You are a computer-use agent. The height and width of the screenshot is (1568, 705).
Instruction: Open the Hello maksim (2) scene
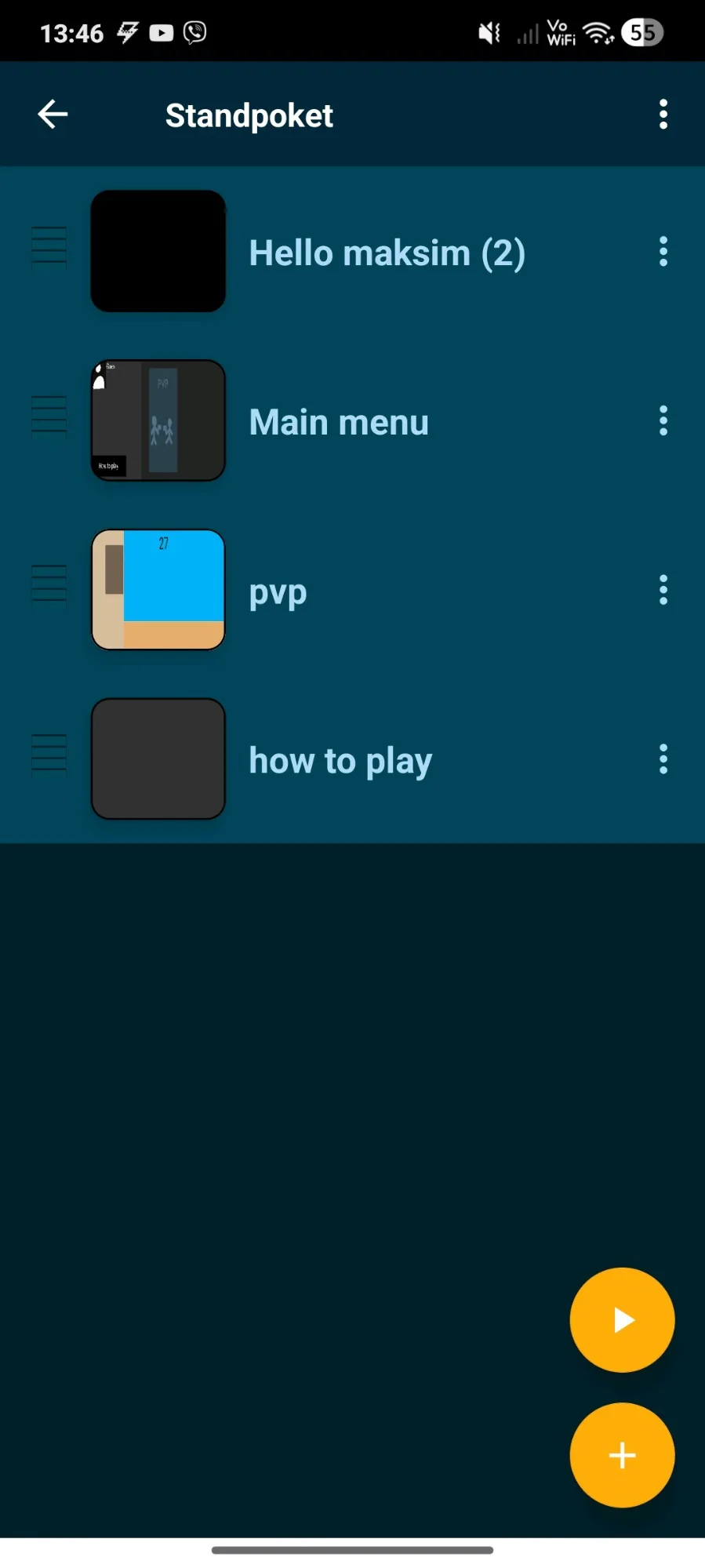coord(387,253)
